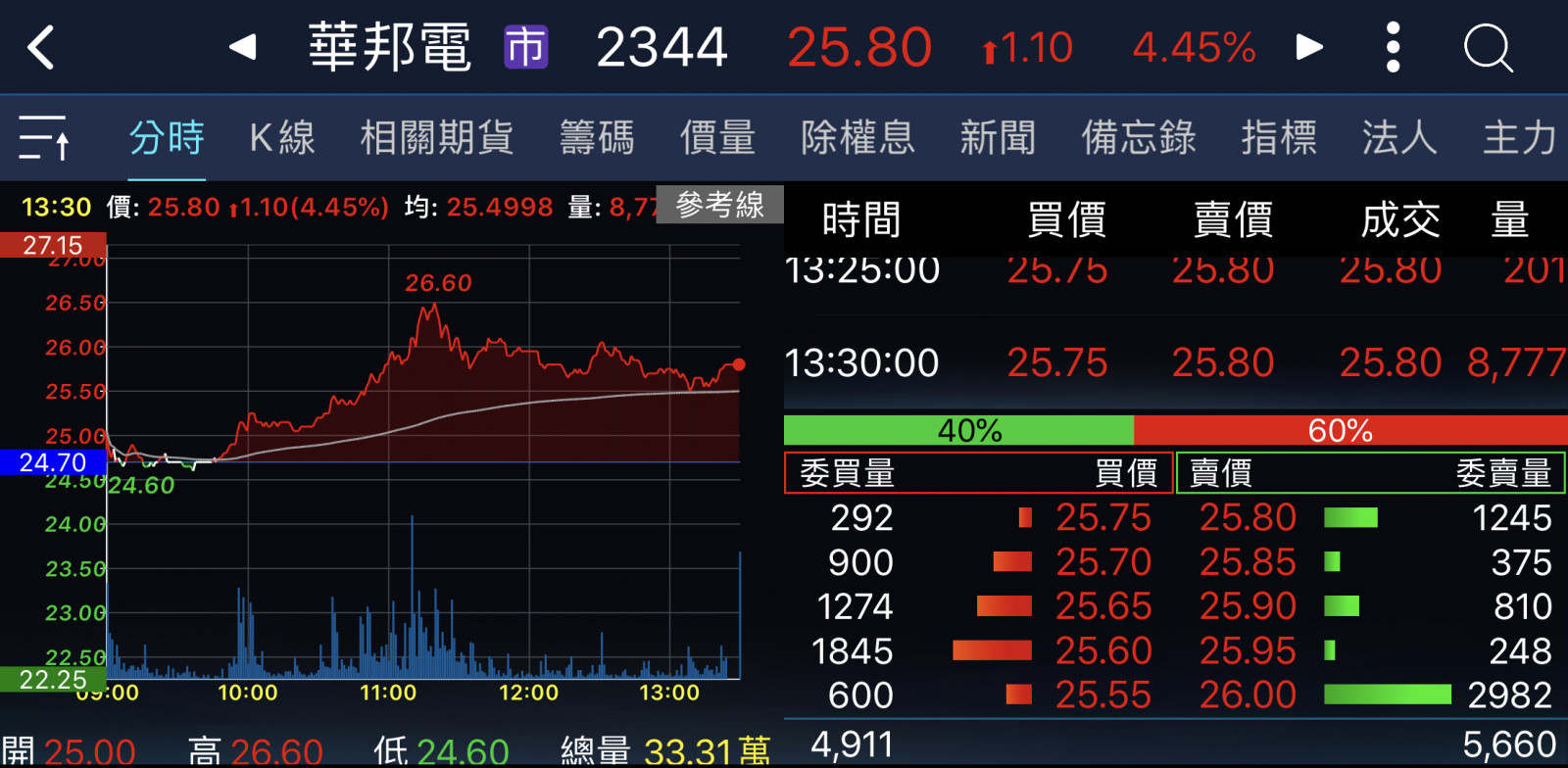Open the stock search
The width and height of the screenshot is (1568, 768).
click(1488, 47)
